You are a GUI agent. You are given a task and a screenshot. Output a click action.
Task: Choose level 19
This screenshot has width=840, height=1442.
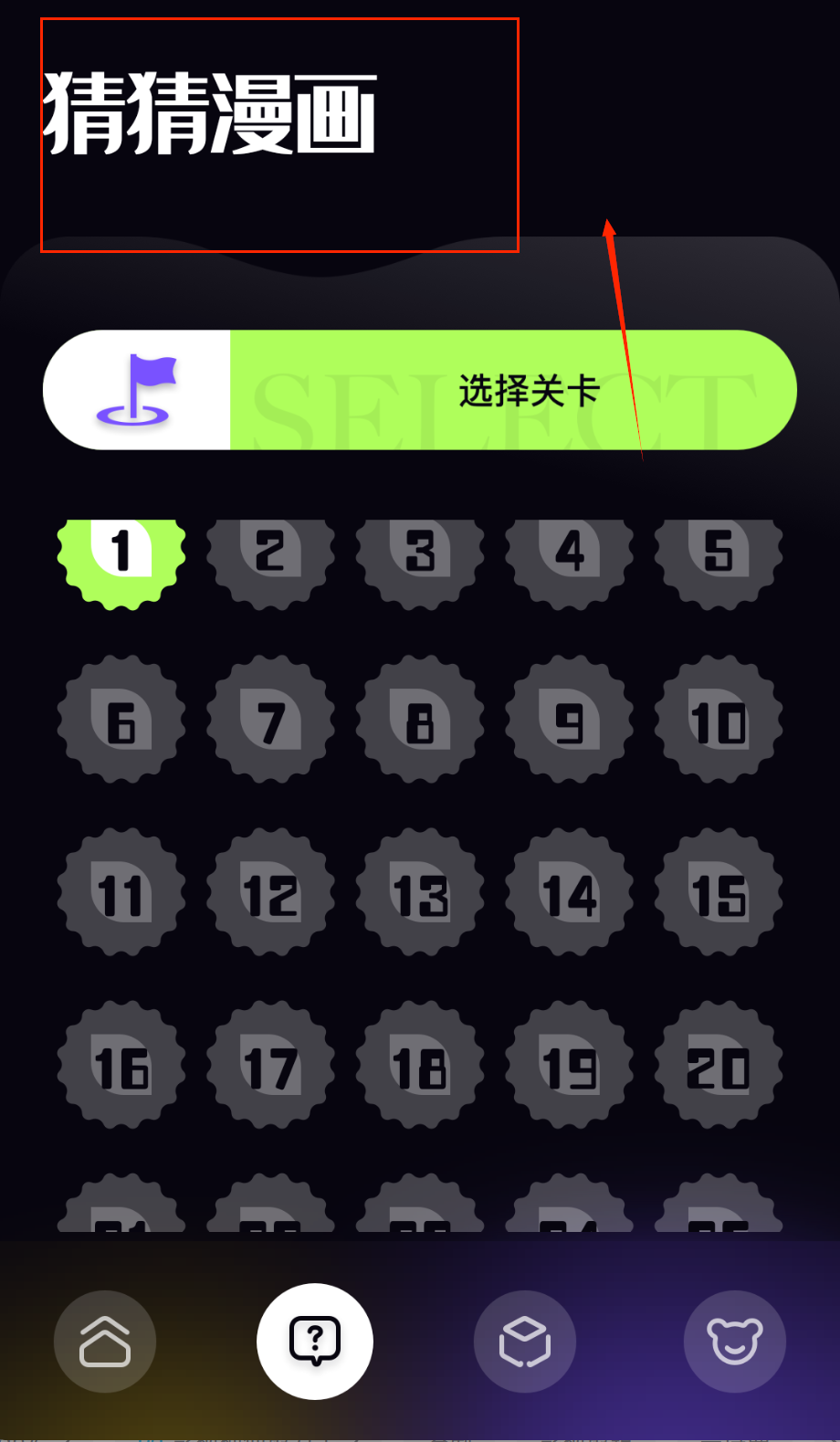click(x=570, y=1065)
